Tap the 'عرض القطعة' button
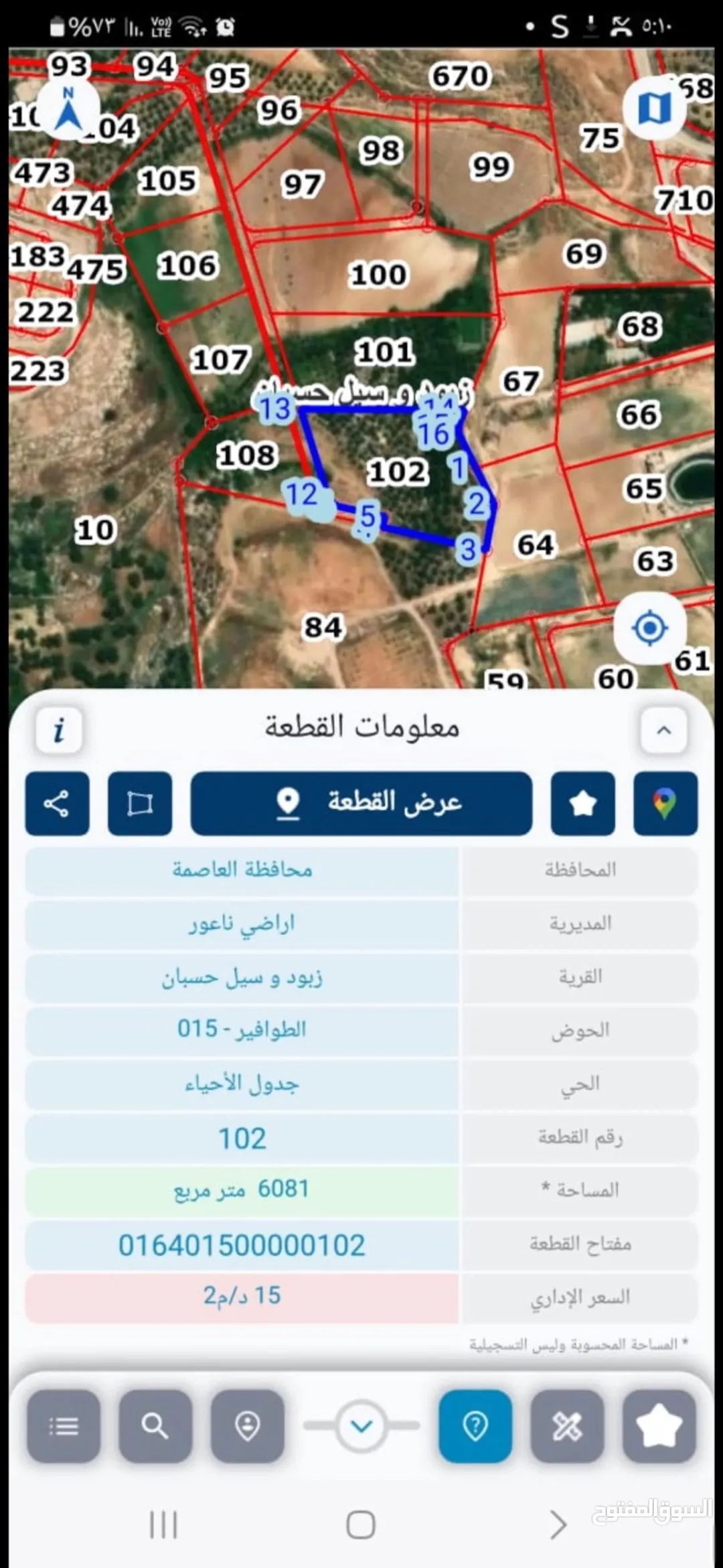Viewport: 723px width, 1568px height. tap(361, 803)
